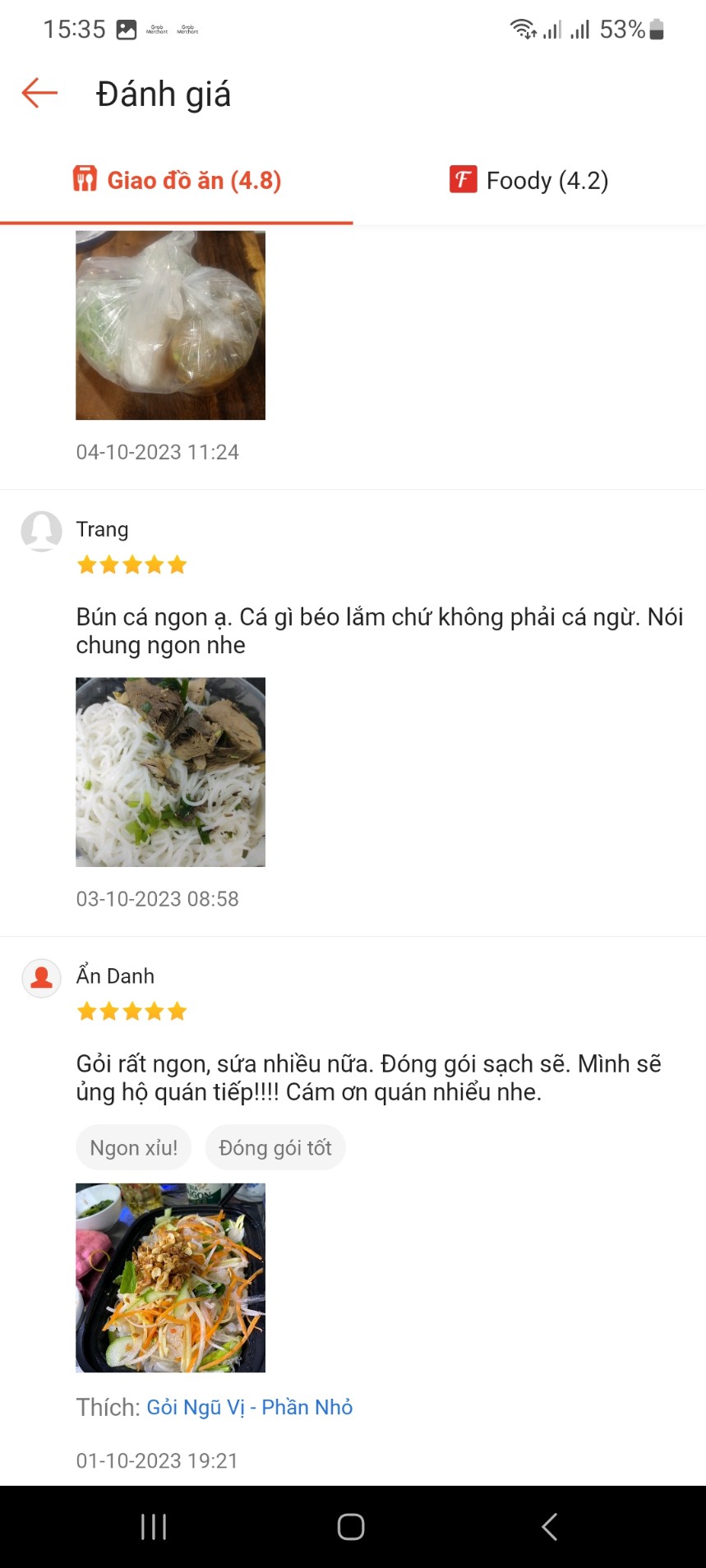Open the Gỏi Ngũ Vị - Phần Nhỏ link
The width and height of the screenshot is (706, 1568).
[x=249, y=1407]
